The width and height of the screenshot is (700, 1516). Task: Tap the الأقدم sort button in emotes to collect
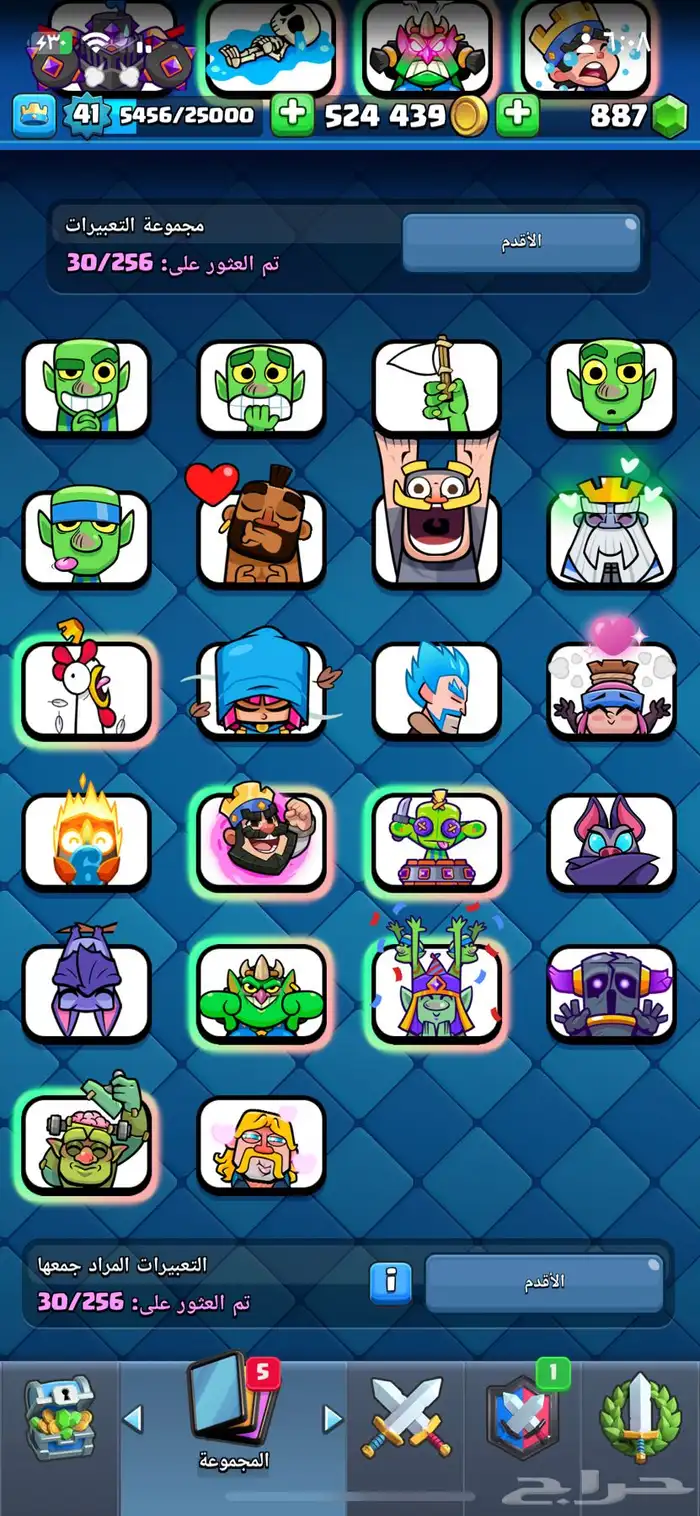point(544,1282)
